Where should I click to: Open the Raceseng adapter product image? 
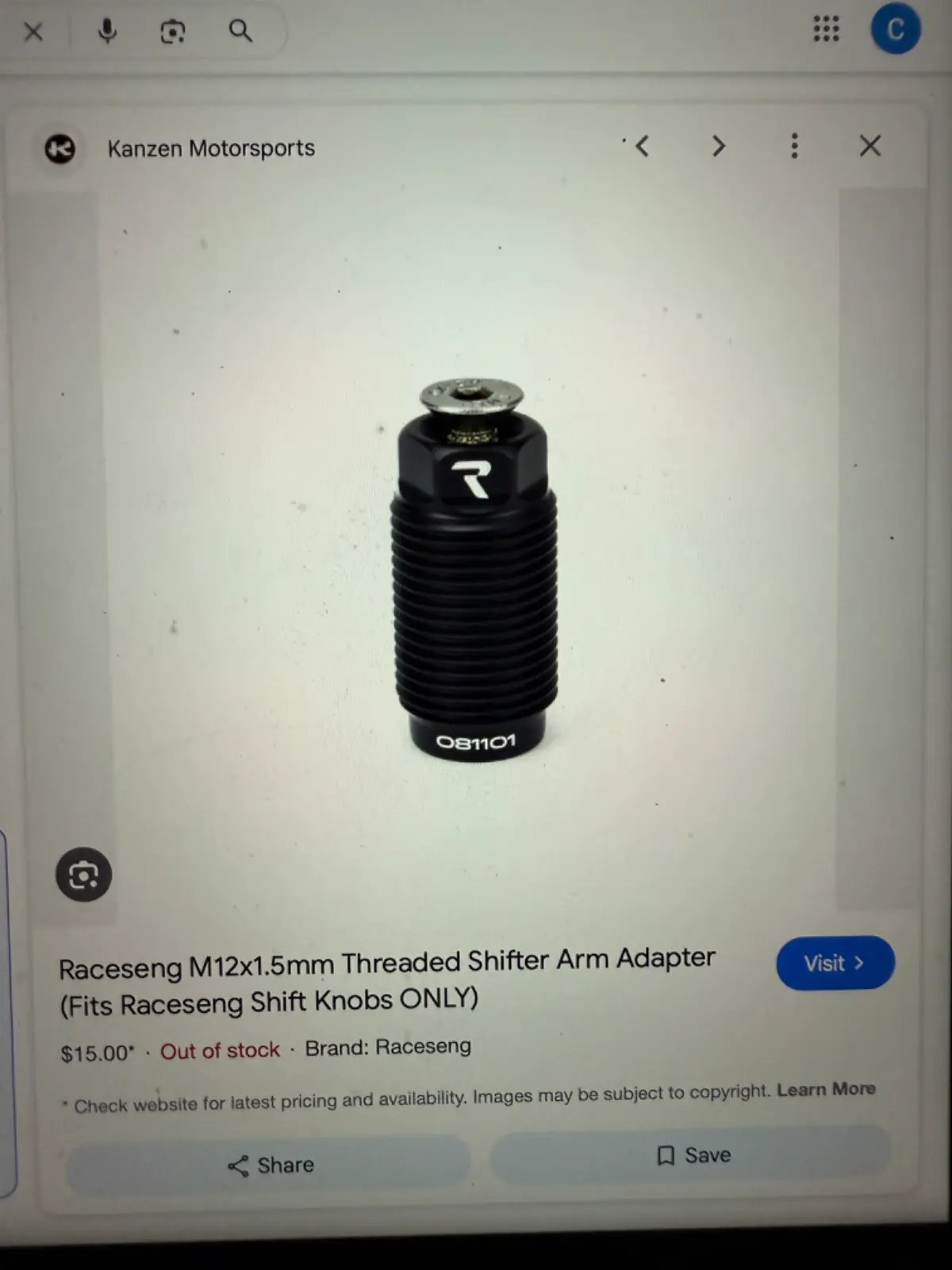click(x=475, y=571)
